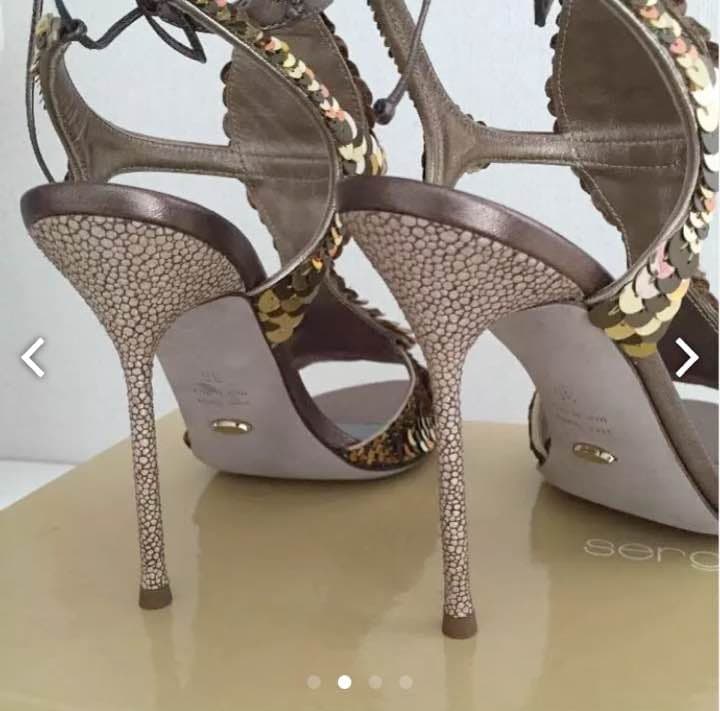Advance to the next photo arrow
Image resolution: width=720 pixels, height=711 pixels.
tap(686, 357)
